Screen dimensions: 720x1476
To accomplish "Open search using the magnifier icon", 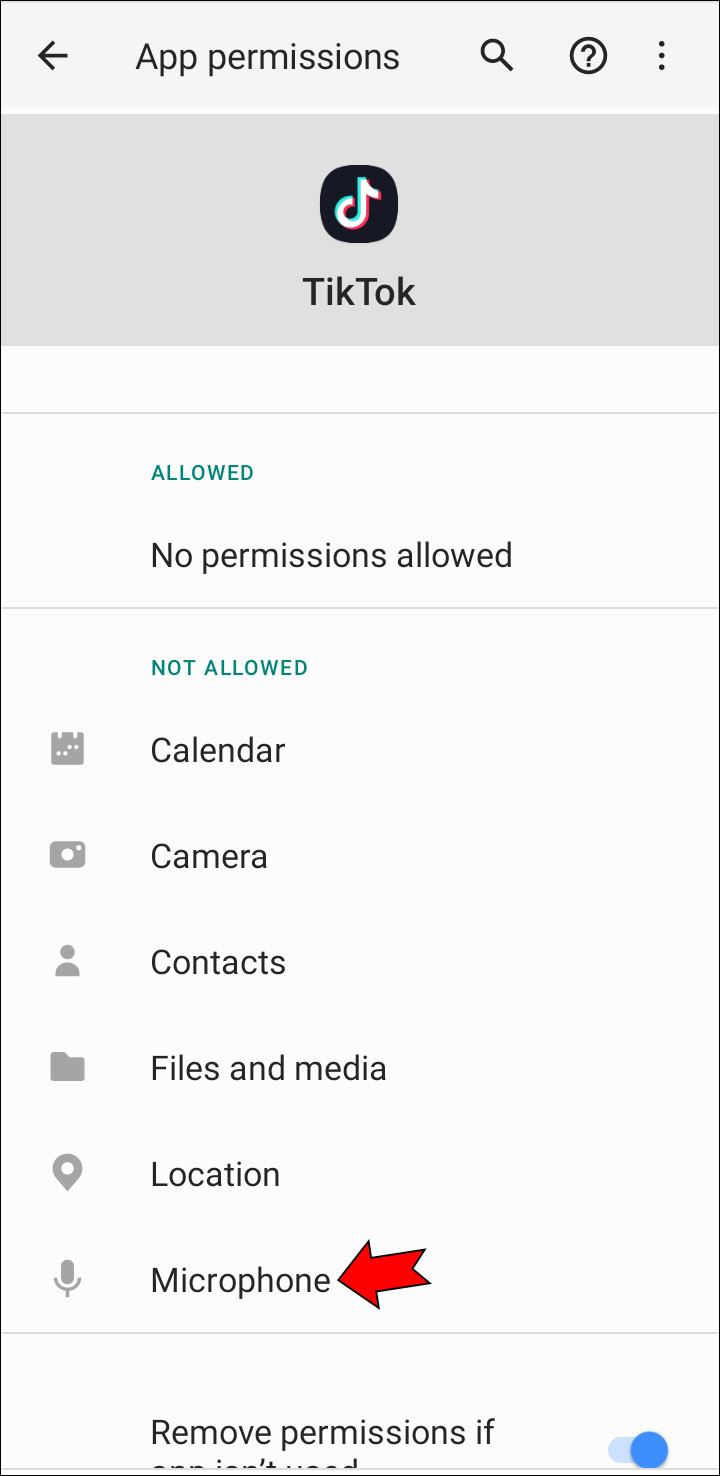I will pyautogui.click(x=497, y=56).
